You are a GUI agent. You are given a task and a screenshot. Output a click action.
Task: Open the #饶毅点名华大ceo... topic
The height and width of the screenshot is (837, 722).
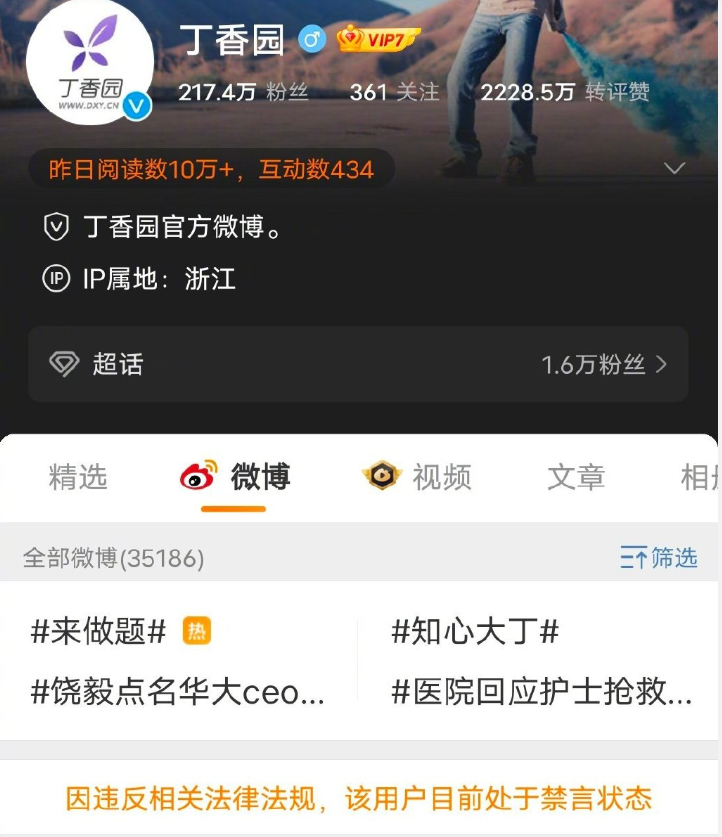pos(178,691)
